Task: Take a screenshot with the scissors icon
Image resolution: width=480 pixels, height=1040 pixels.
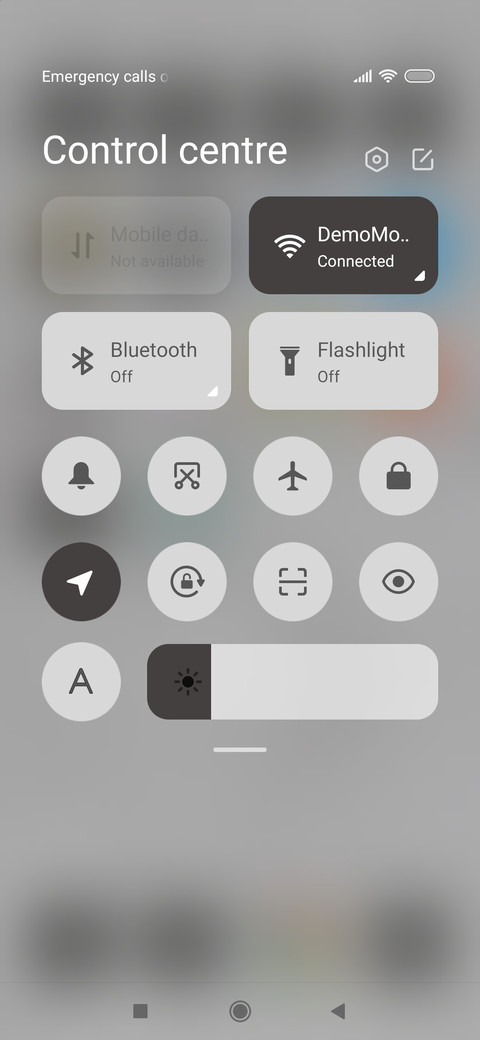Action: [x=187, y=476]
